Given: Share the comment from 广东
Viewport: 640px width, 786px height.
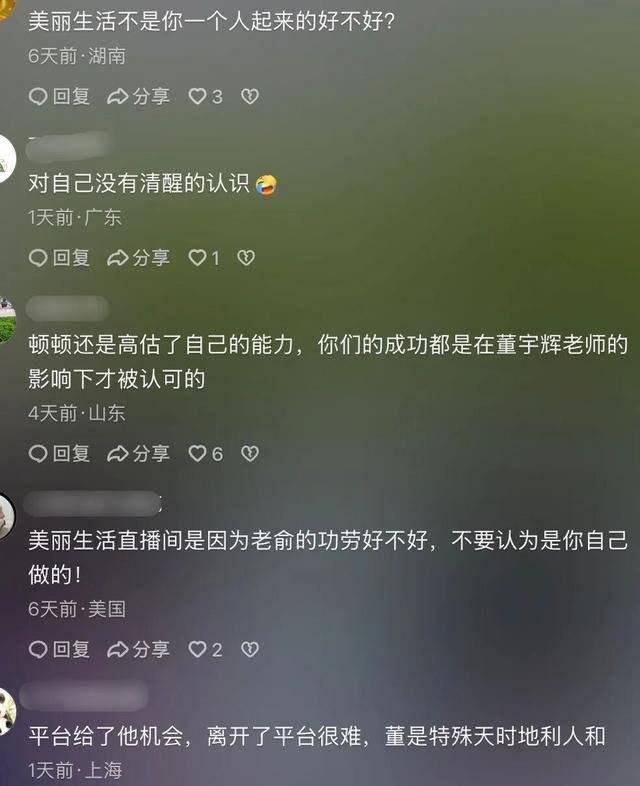Looking at the screenshot, I should [138, 258].
